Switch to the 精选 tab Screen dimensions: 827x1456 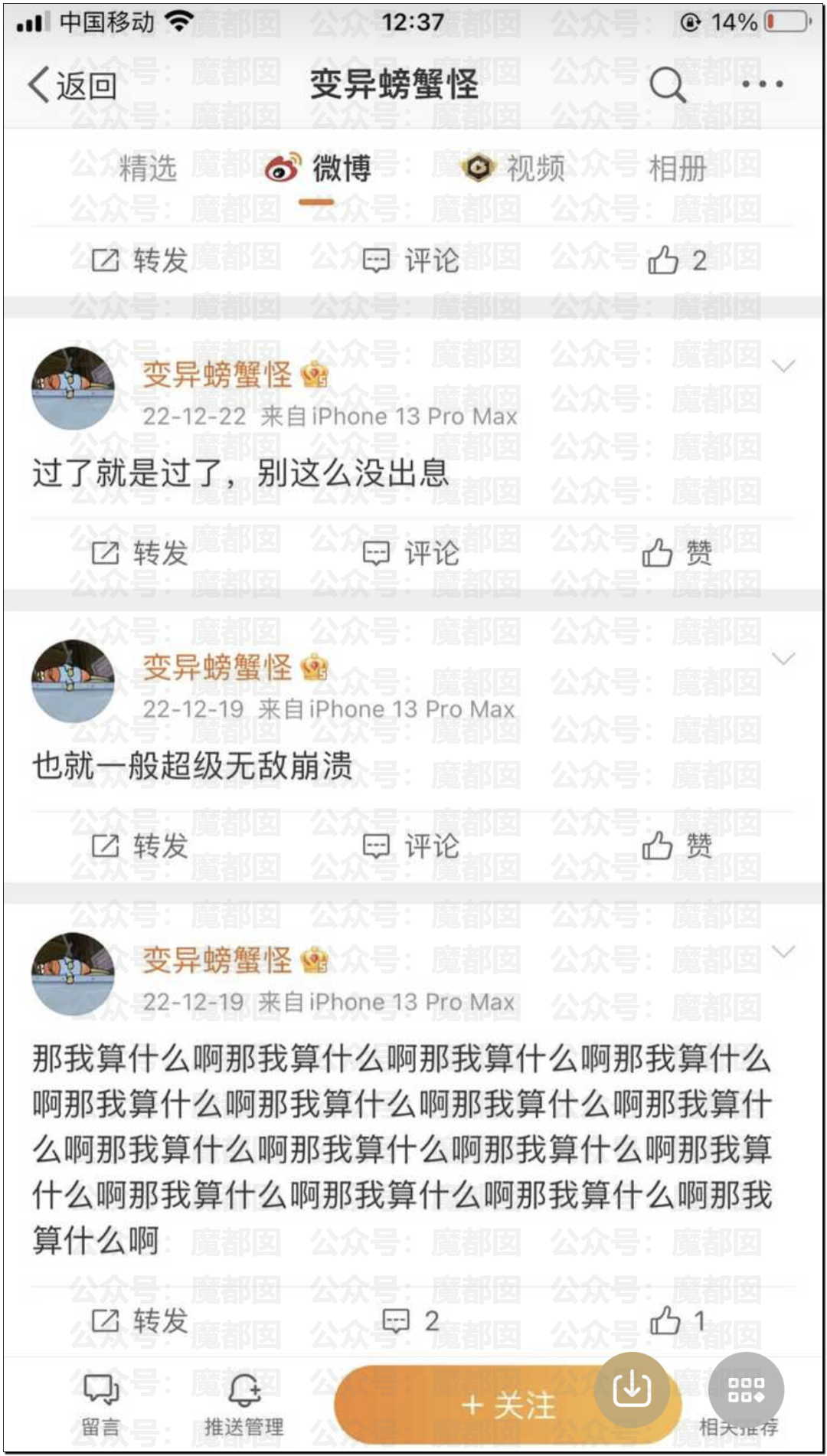147,169
